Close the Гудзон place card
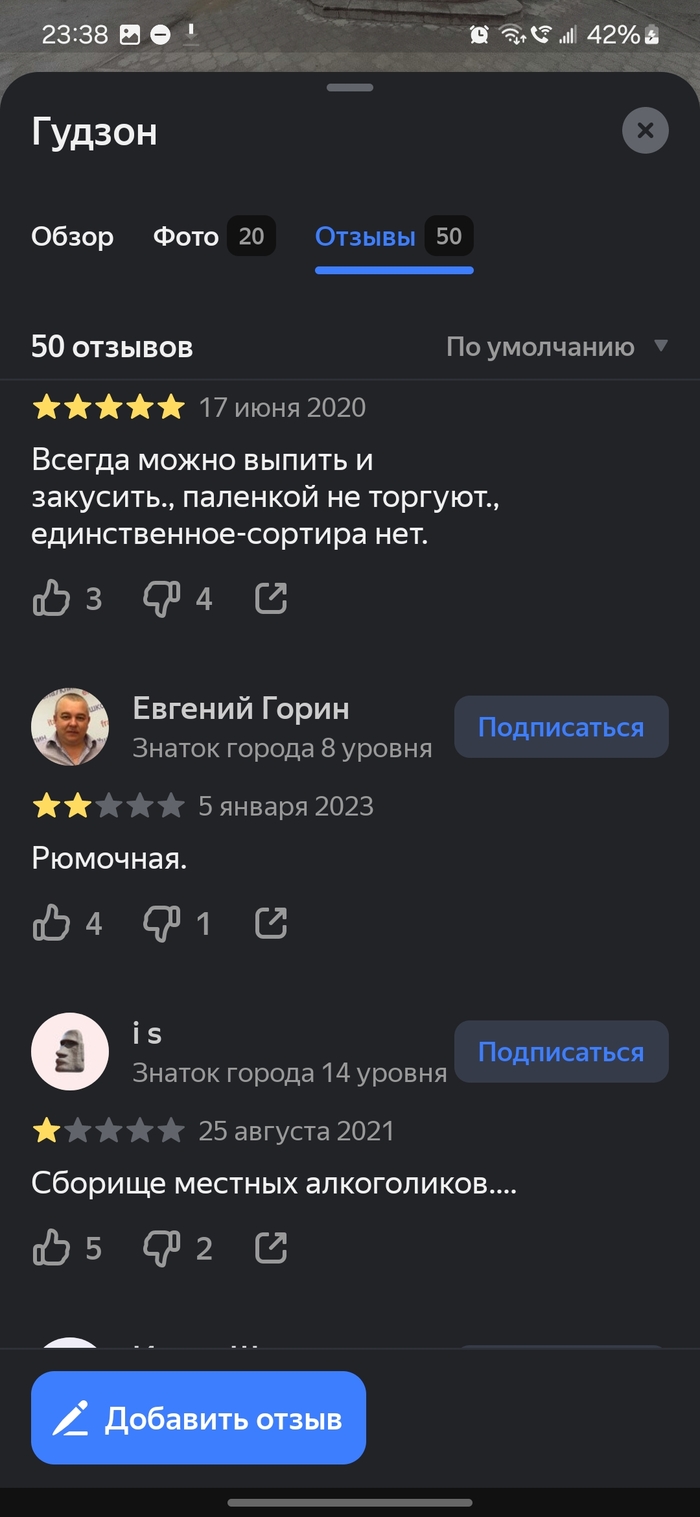Image resolution: width=700 pixels, height=1517 pixels. coord(645,130)
